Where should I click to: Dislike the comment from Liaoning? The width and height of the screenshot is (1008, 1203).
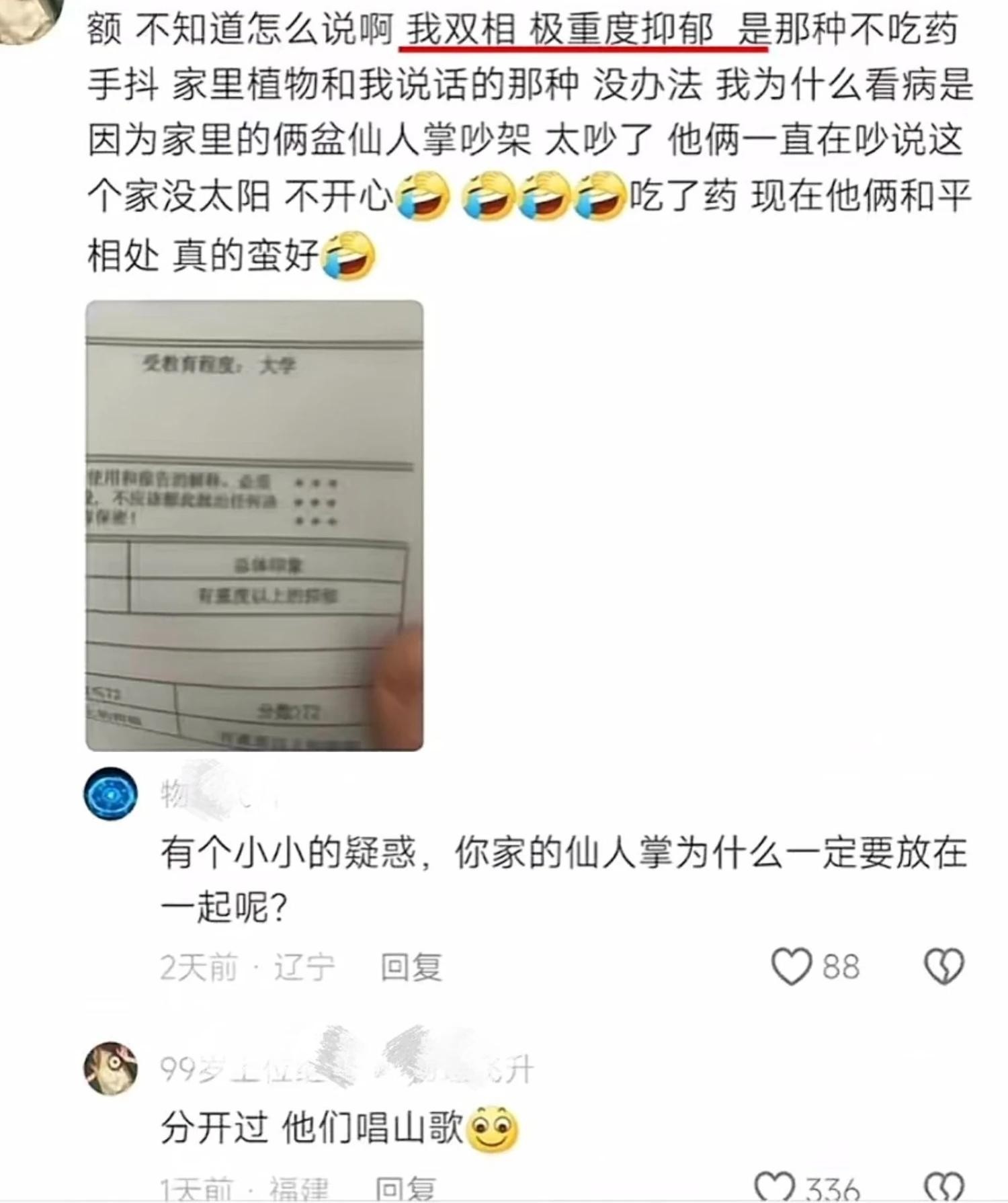click(944, 966)
